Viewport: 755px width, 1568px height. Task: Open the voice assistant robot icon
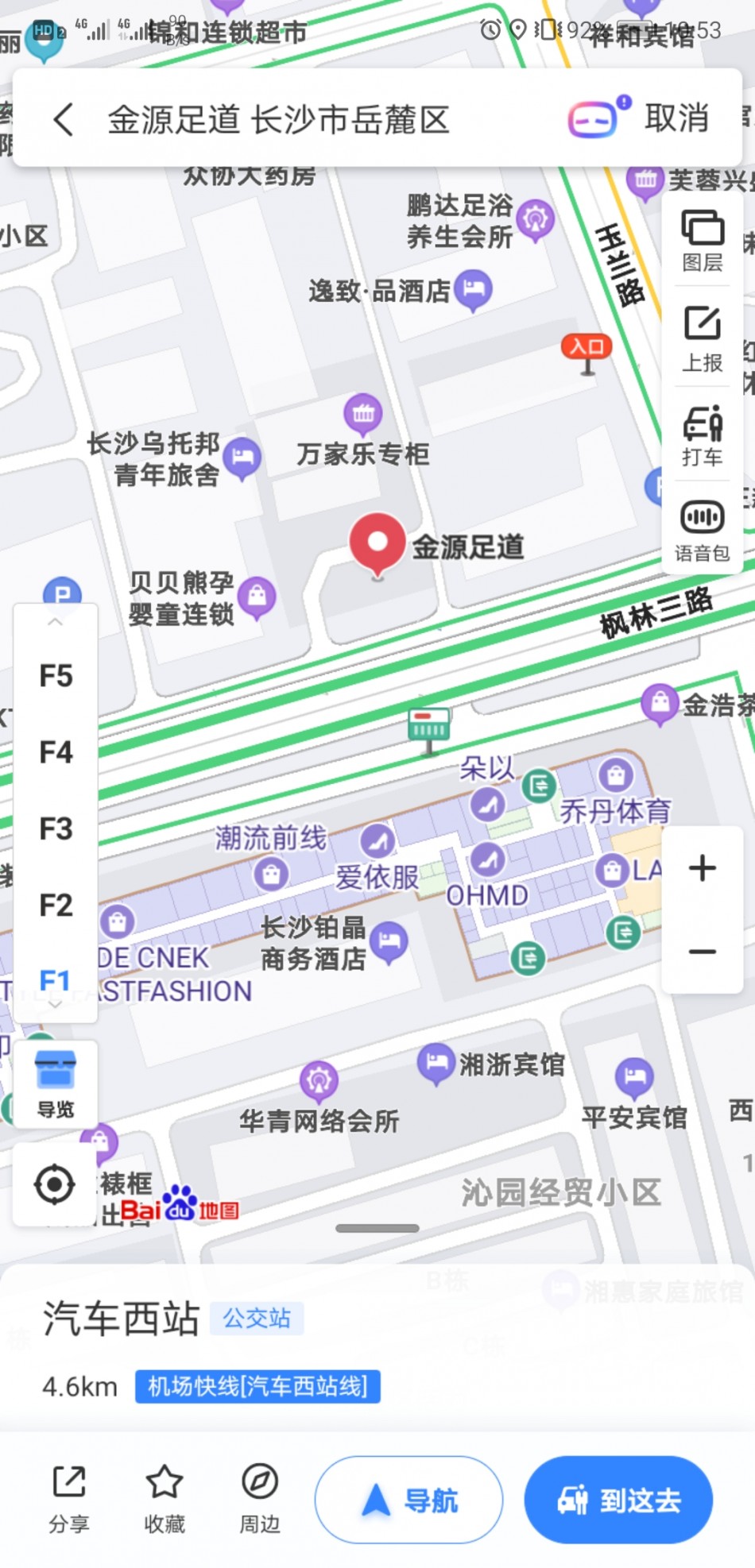(x=599, y=118)
